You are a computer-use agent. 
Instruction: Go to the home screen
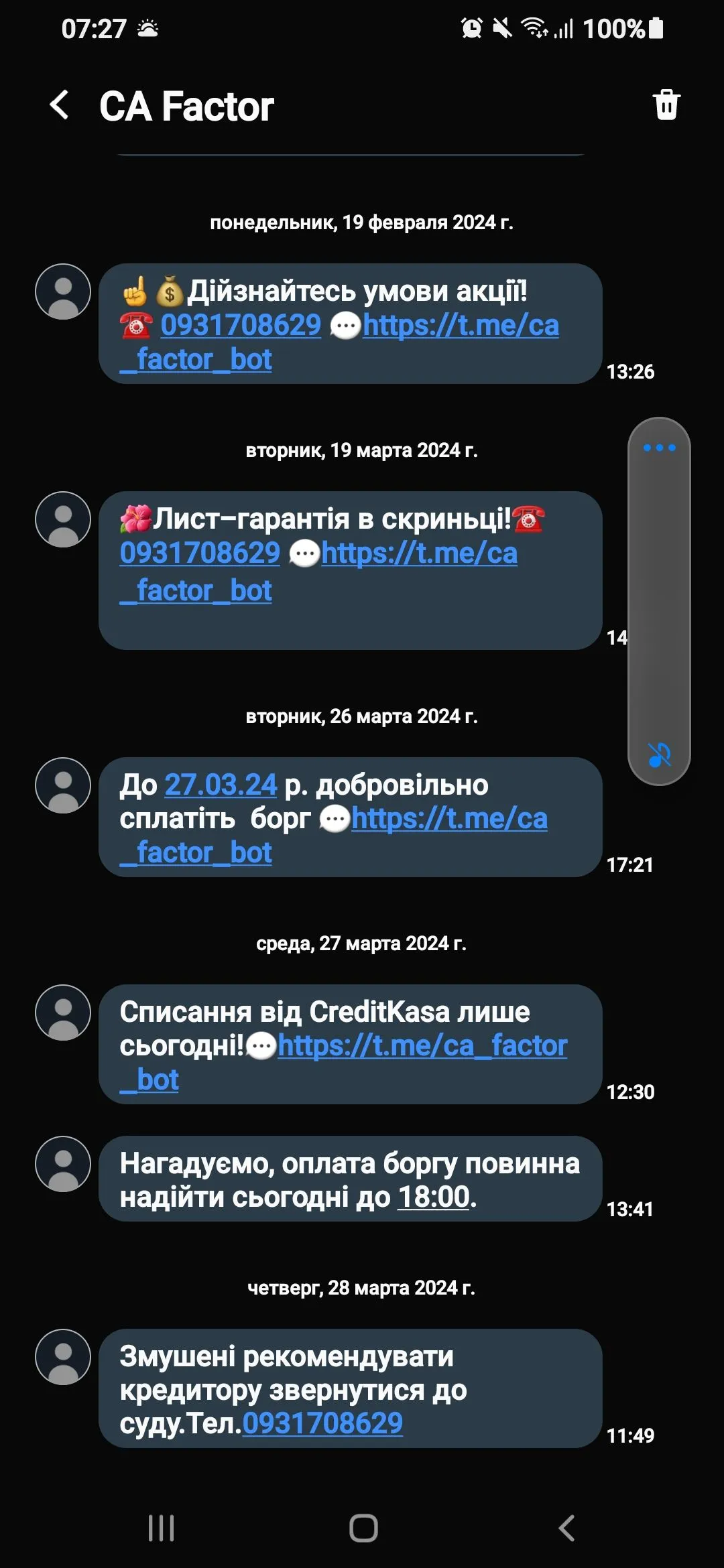[363, 1528]
